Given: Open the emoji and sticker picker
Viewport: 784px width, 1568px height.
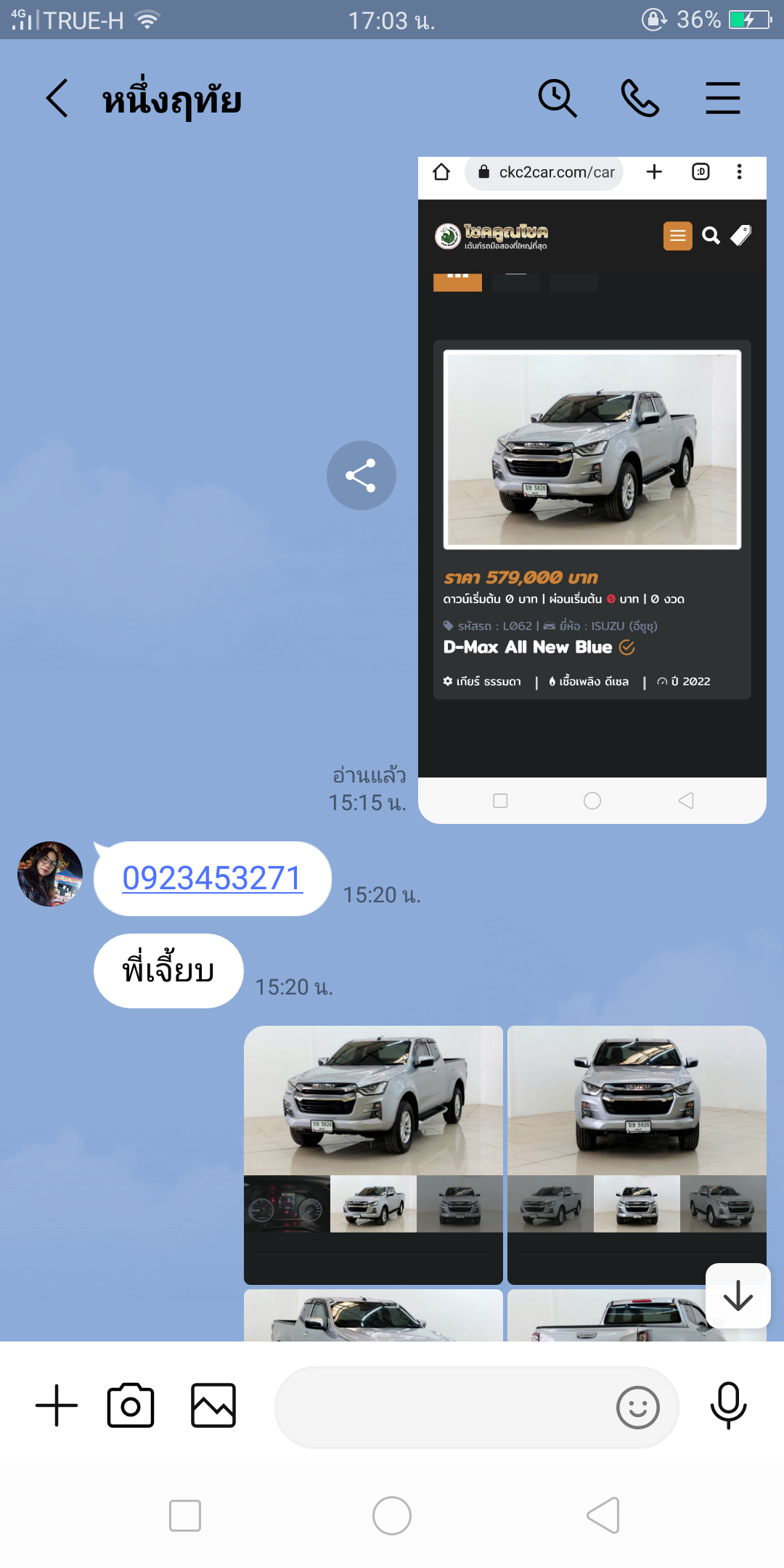Looking at the screenshot, I should (x=637, y=1407).
